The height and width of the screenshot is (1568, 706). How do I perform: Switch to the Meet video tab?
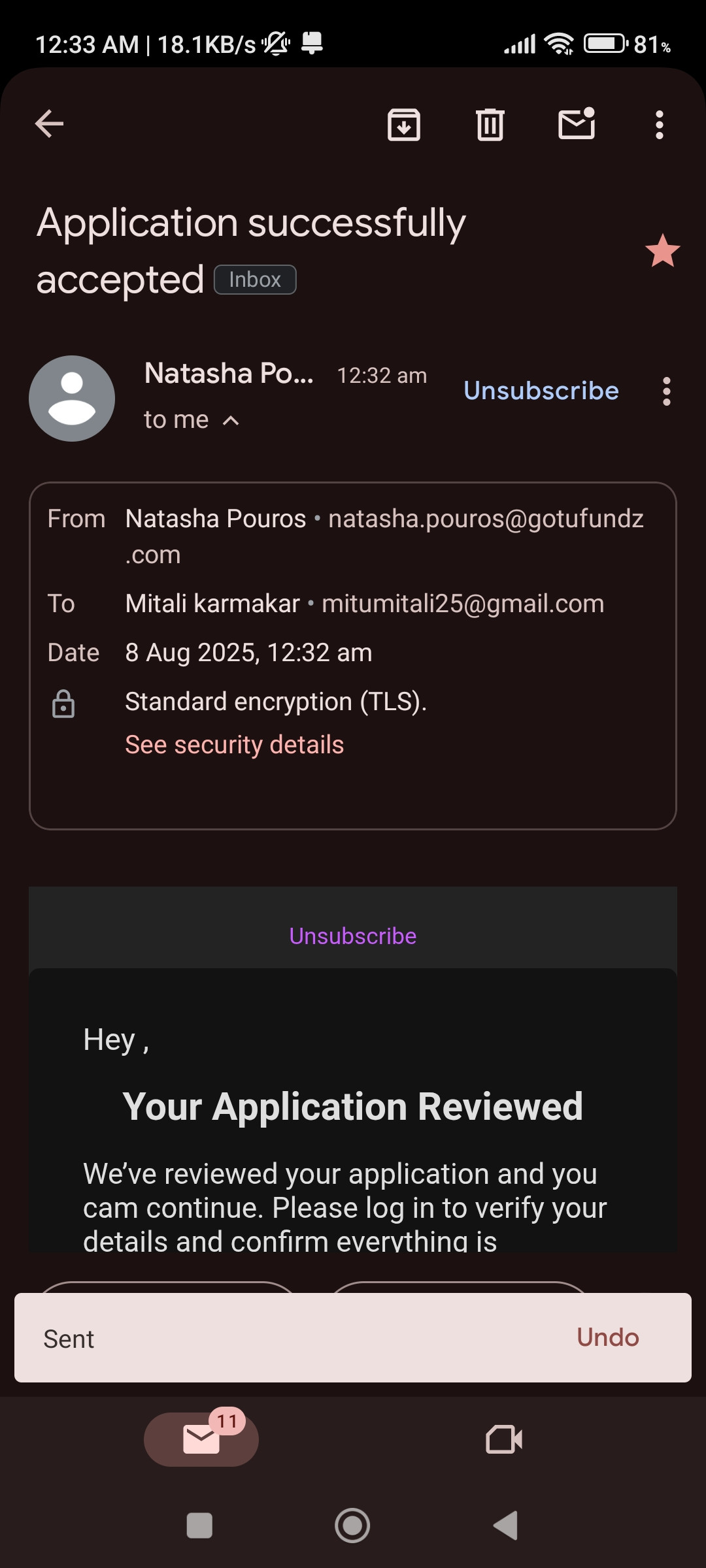coord(504,1439)
